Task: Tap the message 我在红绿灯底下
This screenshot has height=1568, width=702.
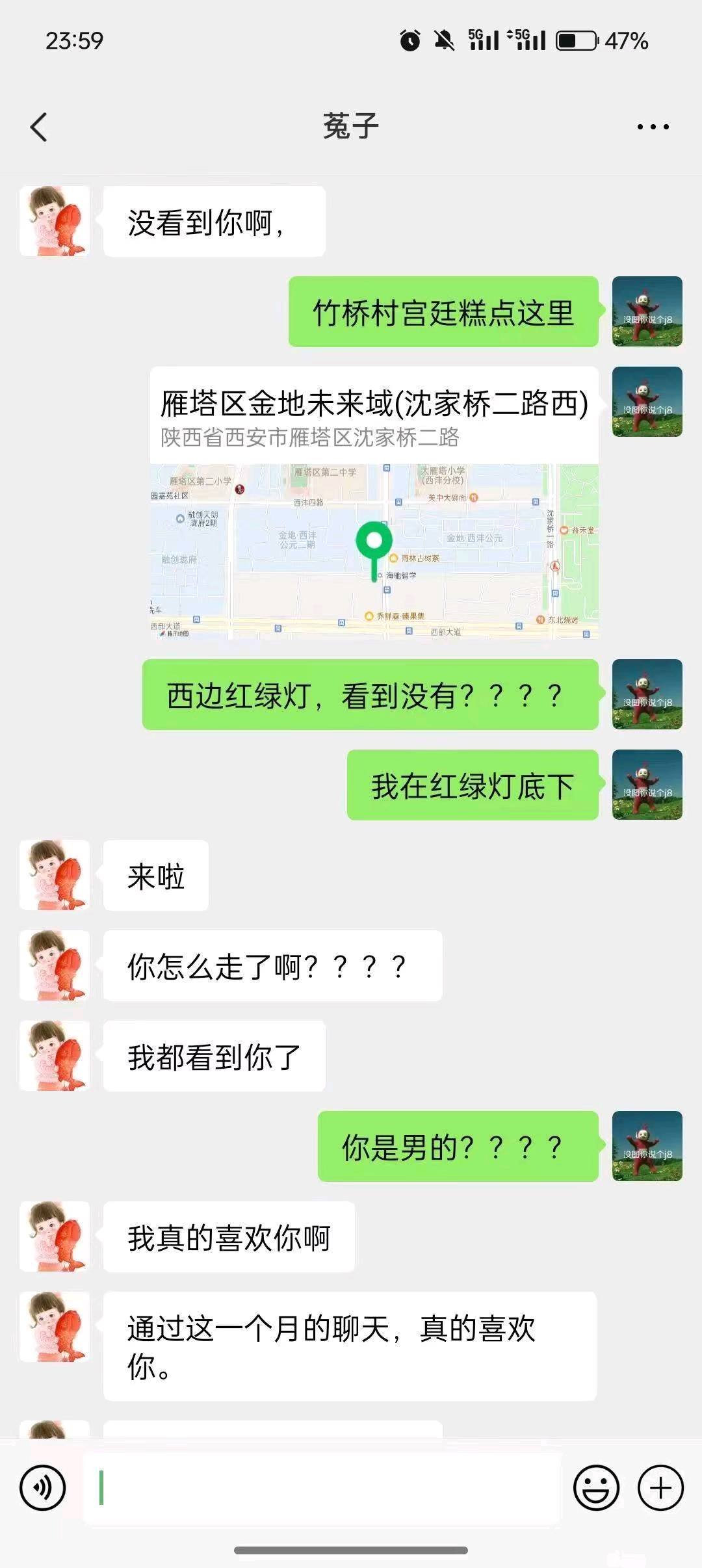Action: pos(473,785)
